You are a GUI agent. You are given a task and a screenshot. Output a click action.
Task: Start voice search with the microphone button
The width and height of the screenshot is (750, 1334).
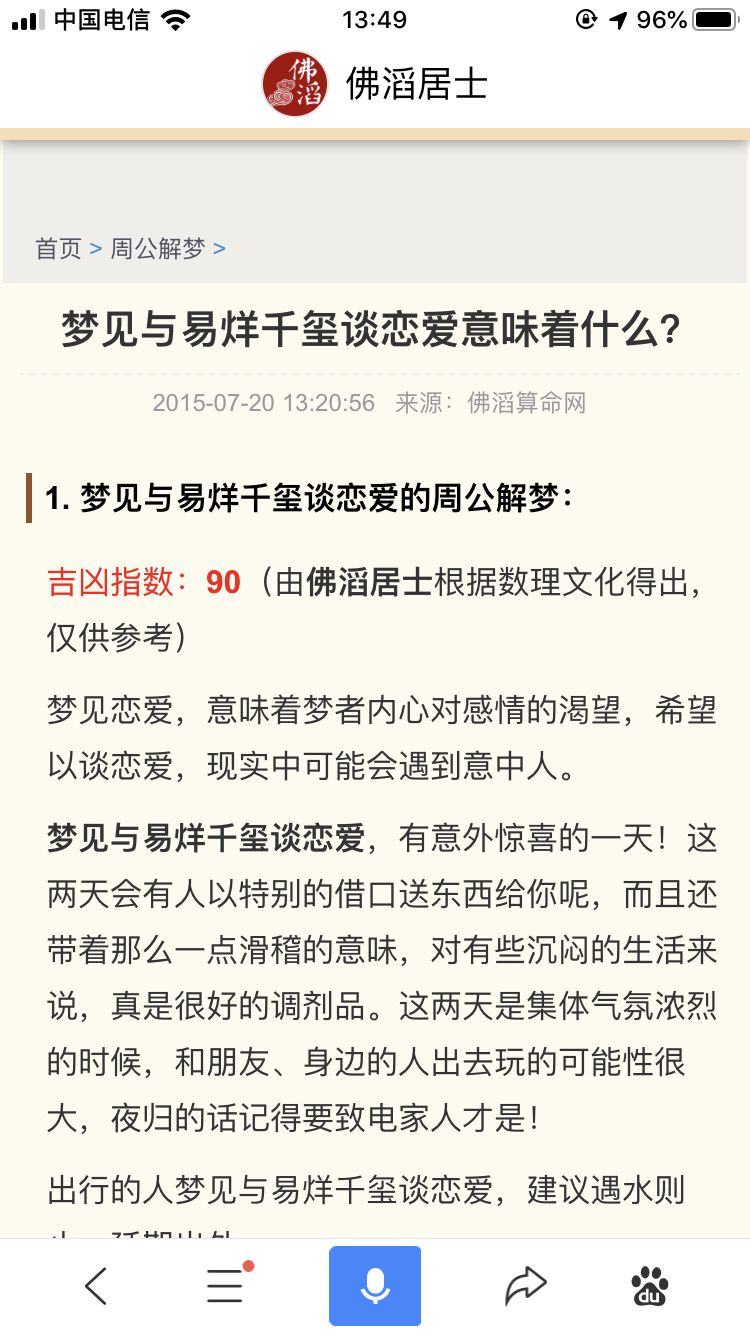(375, 1286)
